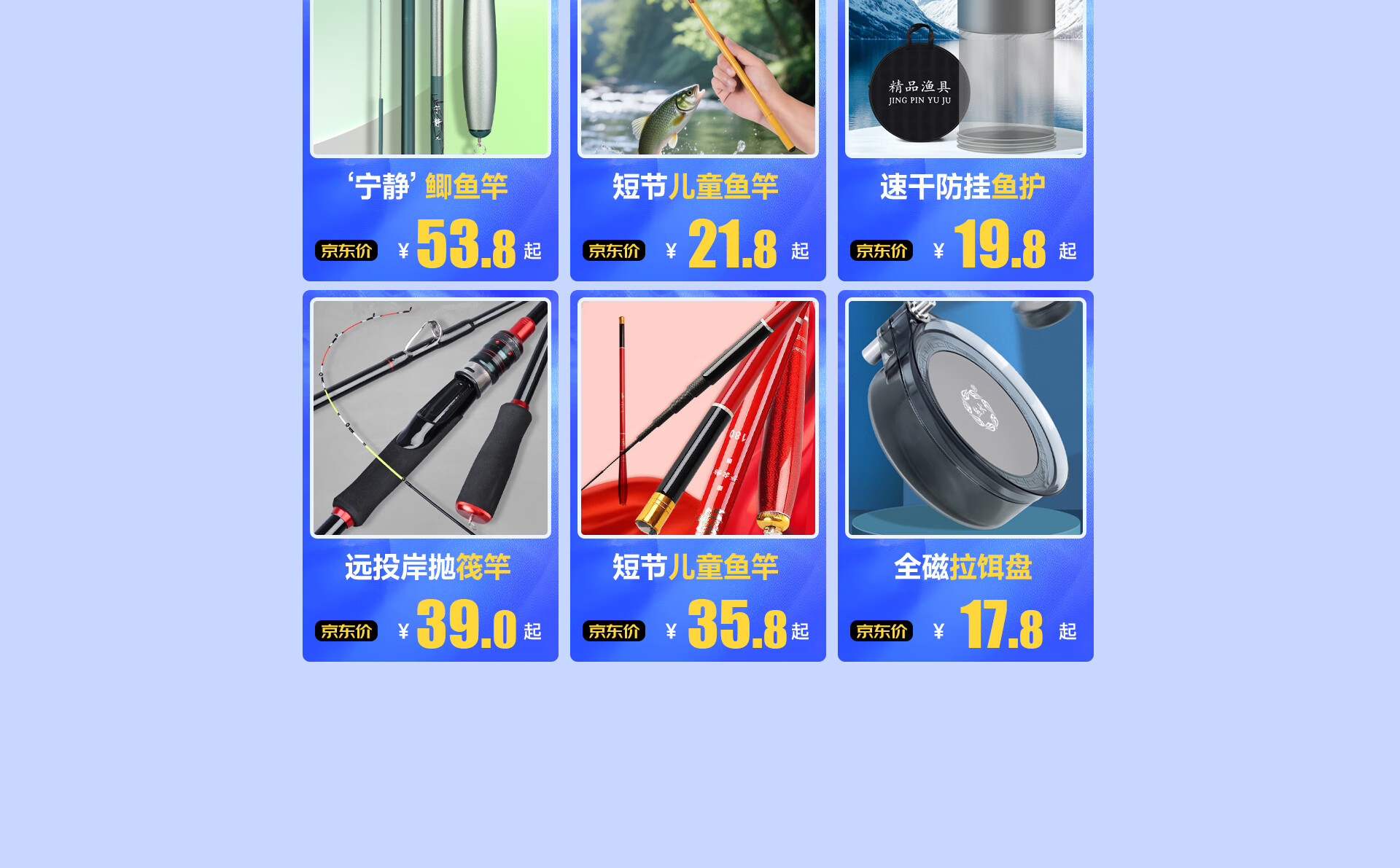Open the ¥35.8 短节儿童鱼竿 card
Image resolution: width=1400 pixels, height=868 pixels.
coord(698,474)
